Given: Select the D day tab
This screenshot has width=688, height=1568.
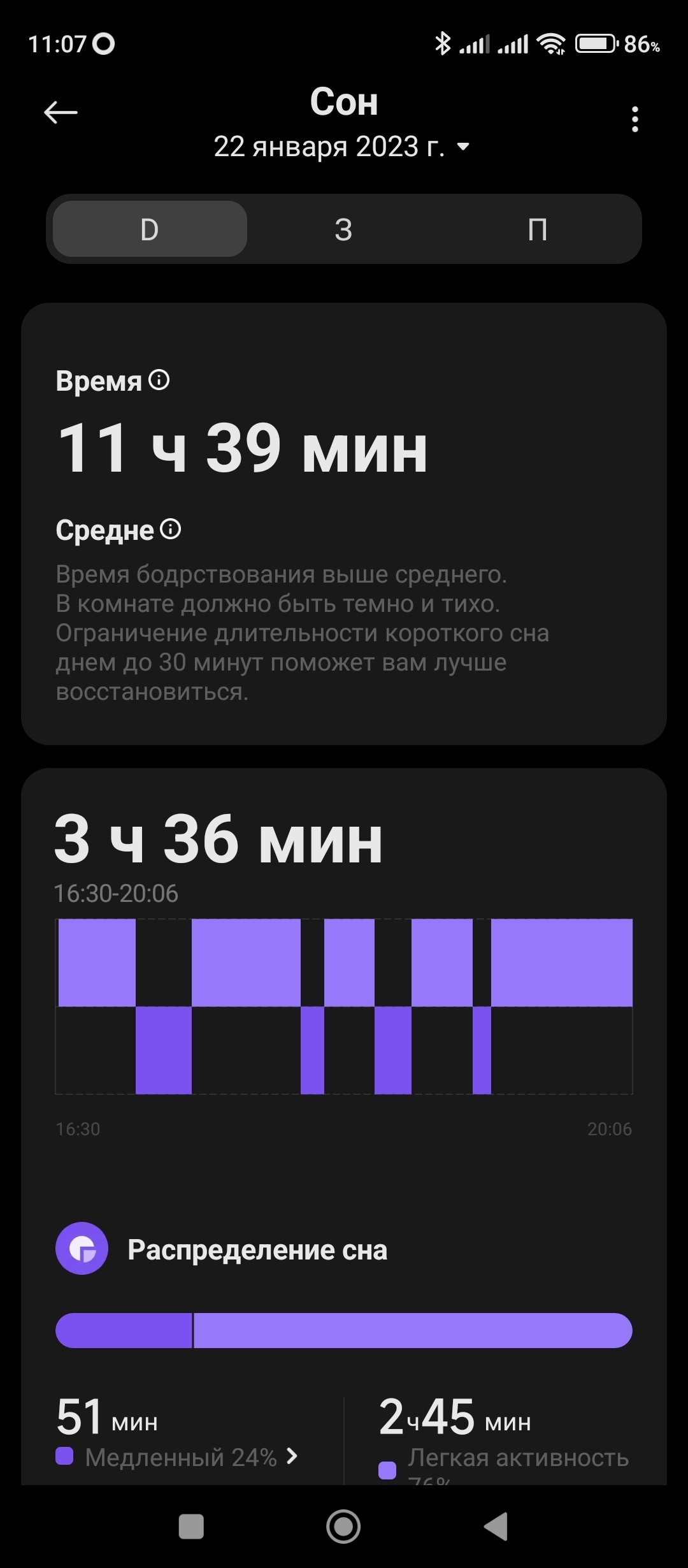Looking at the screenshot, I should click(150, 229).
